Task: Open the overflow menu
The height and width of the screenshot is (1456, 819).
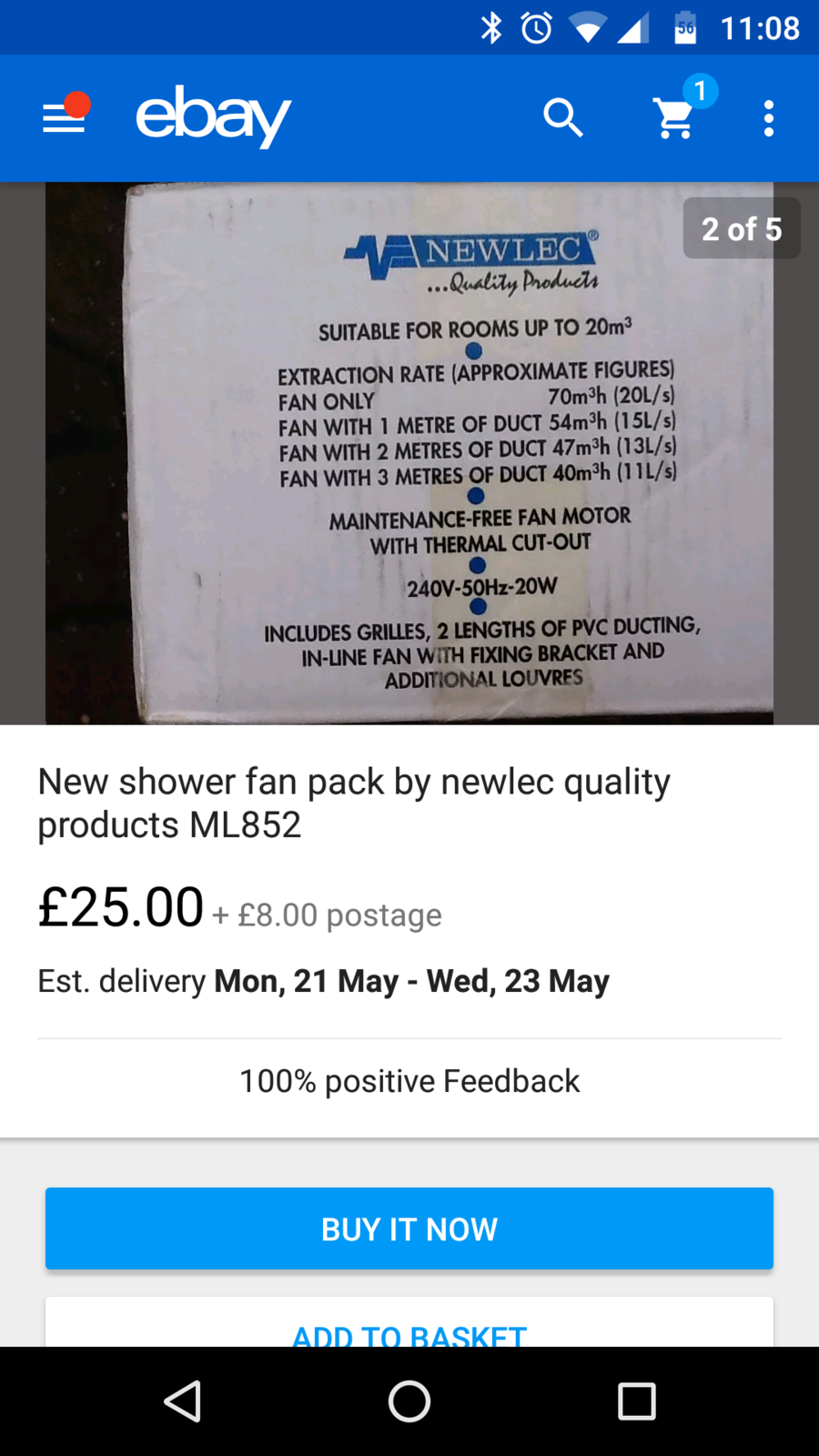Action: (x=769, y=118)
